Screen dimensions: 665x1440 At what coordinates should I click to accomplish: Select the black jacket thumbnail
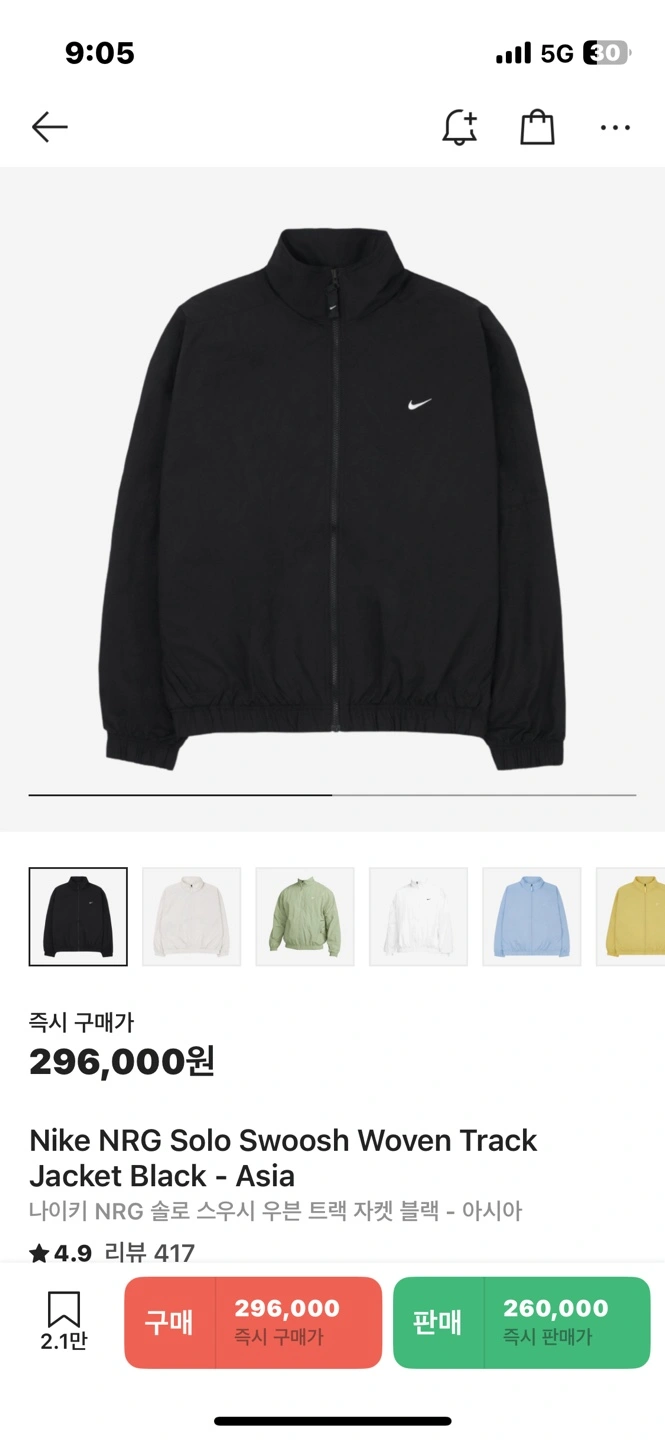click(x=78, y=916)
